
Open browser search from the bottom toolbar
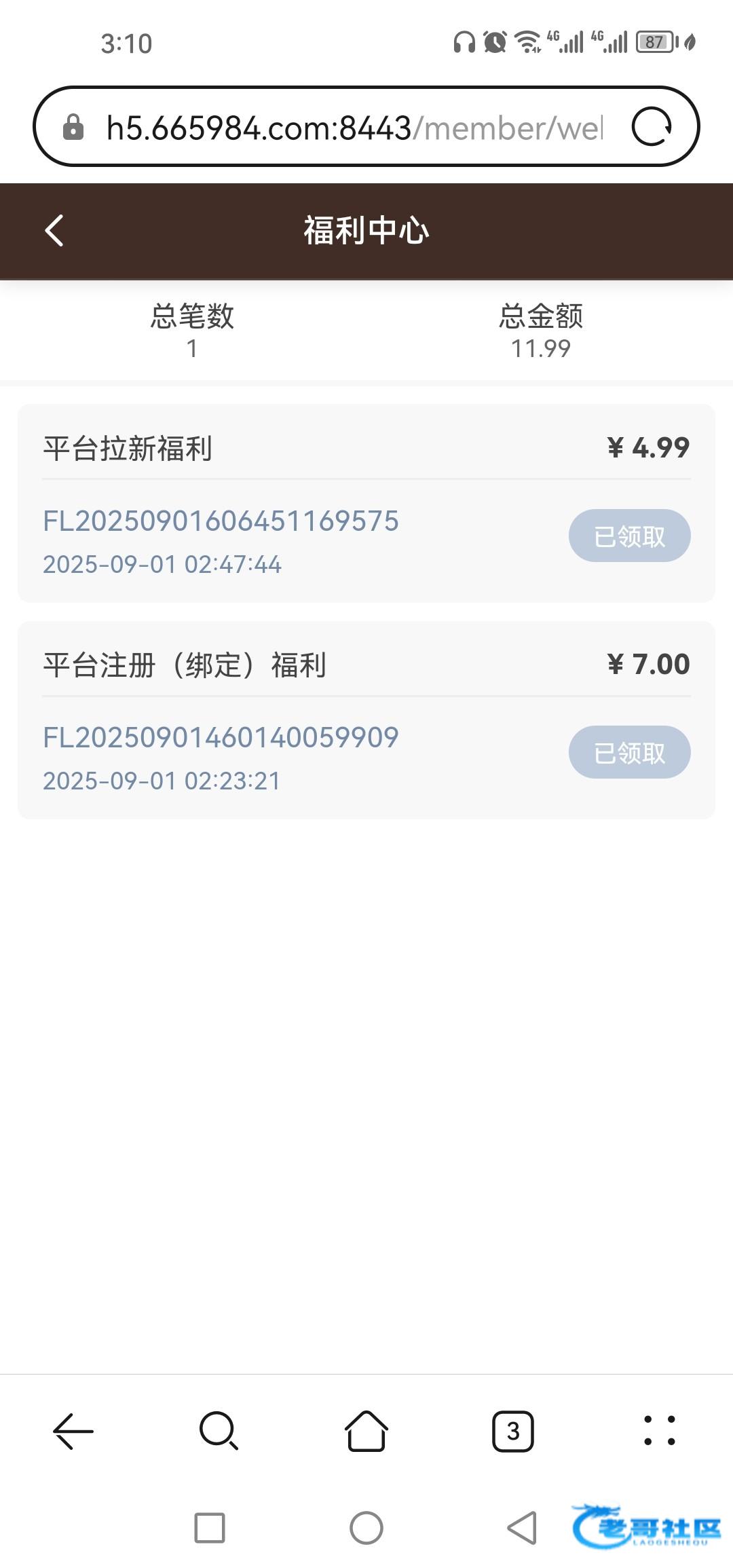[x=219, y=1431]
